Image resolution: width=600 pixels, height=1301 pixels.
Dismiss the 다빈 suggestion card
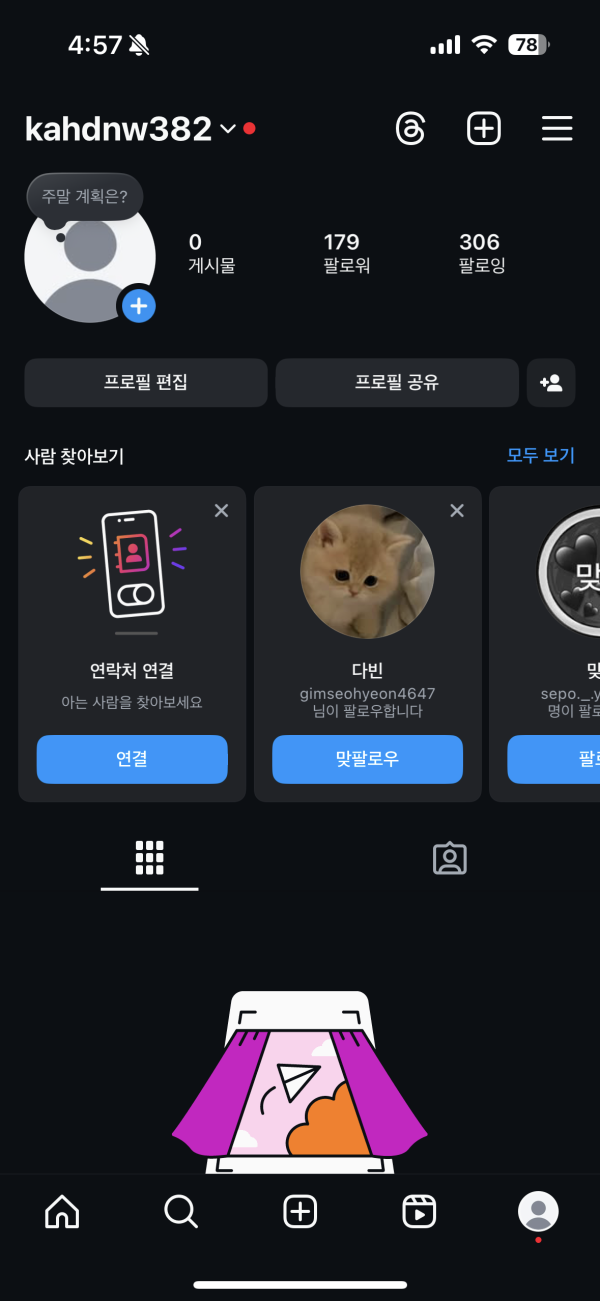tap(457, 511)
